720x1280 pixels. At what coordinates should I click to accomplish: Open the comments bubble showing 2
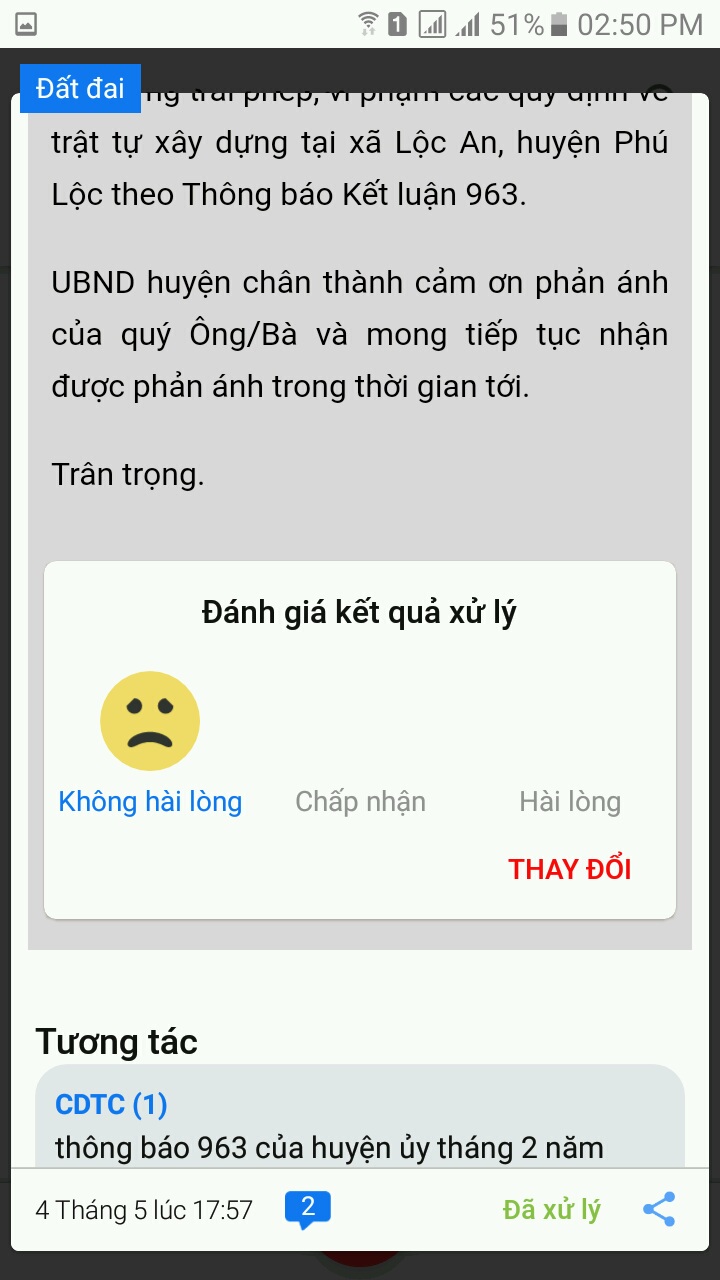click(307, 1208)
